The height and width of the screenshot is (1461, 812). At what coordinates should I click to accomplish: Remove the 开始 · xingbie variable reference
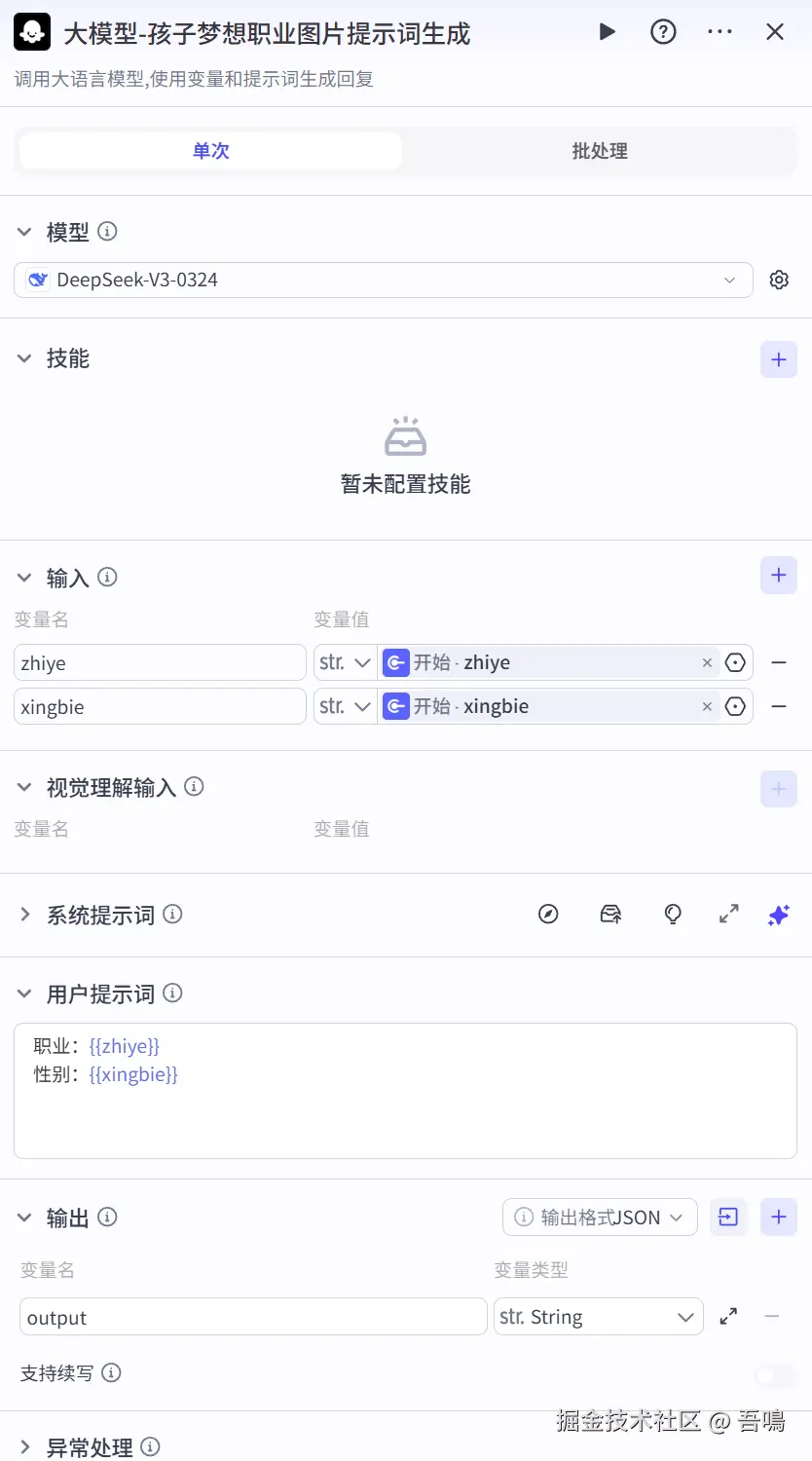(707, 707)
